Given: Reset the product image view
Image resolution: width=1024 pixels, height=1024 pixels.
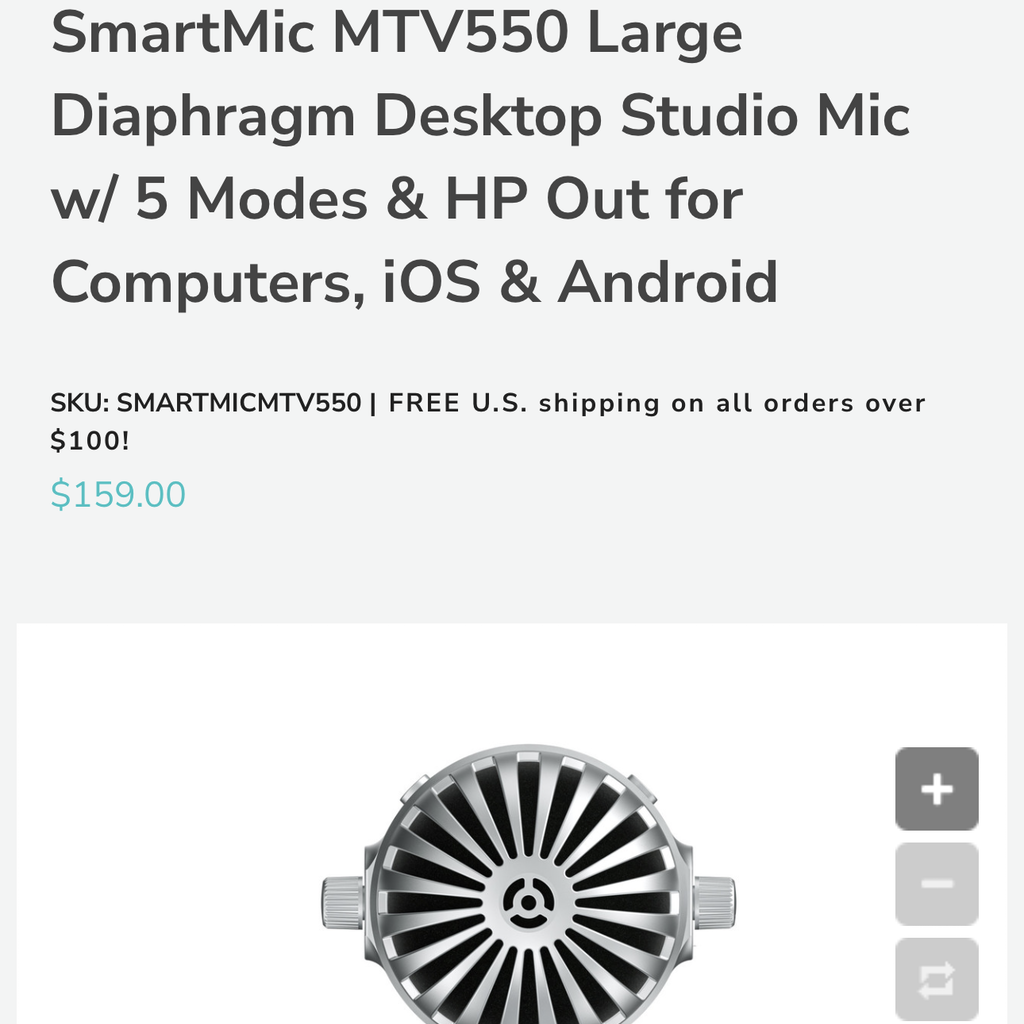Looking at the screenshot, I should [x=936, y=979].
